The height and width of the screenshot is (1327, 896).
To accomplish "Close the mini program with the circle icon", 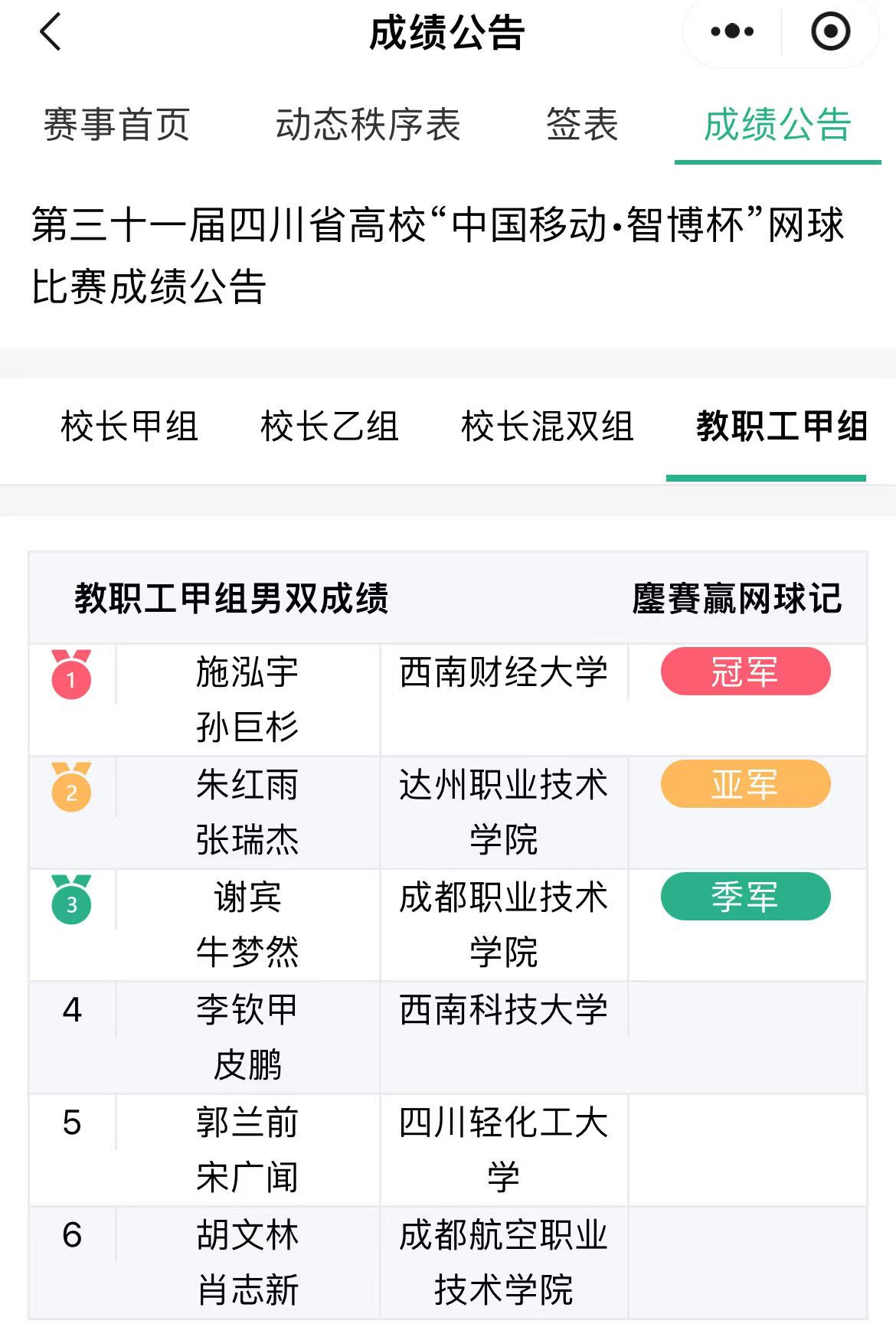I will pos(830,32).
